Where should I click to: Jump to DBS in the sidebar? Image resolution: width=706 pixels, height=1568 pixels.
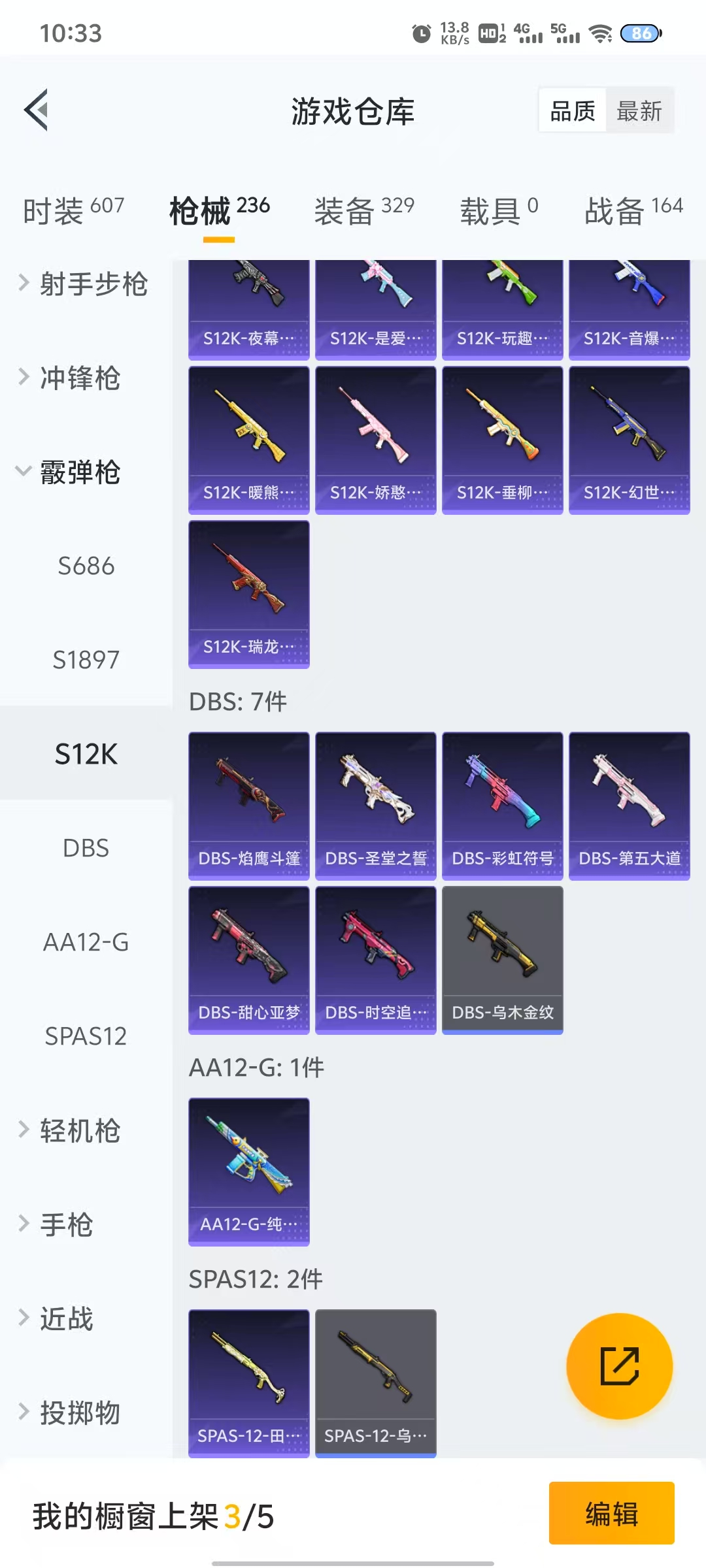click(x=86, y=848)
